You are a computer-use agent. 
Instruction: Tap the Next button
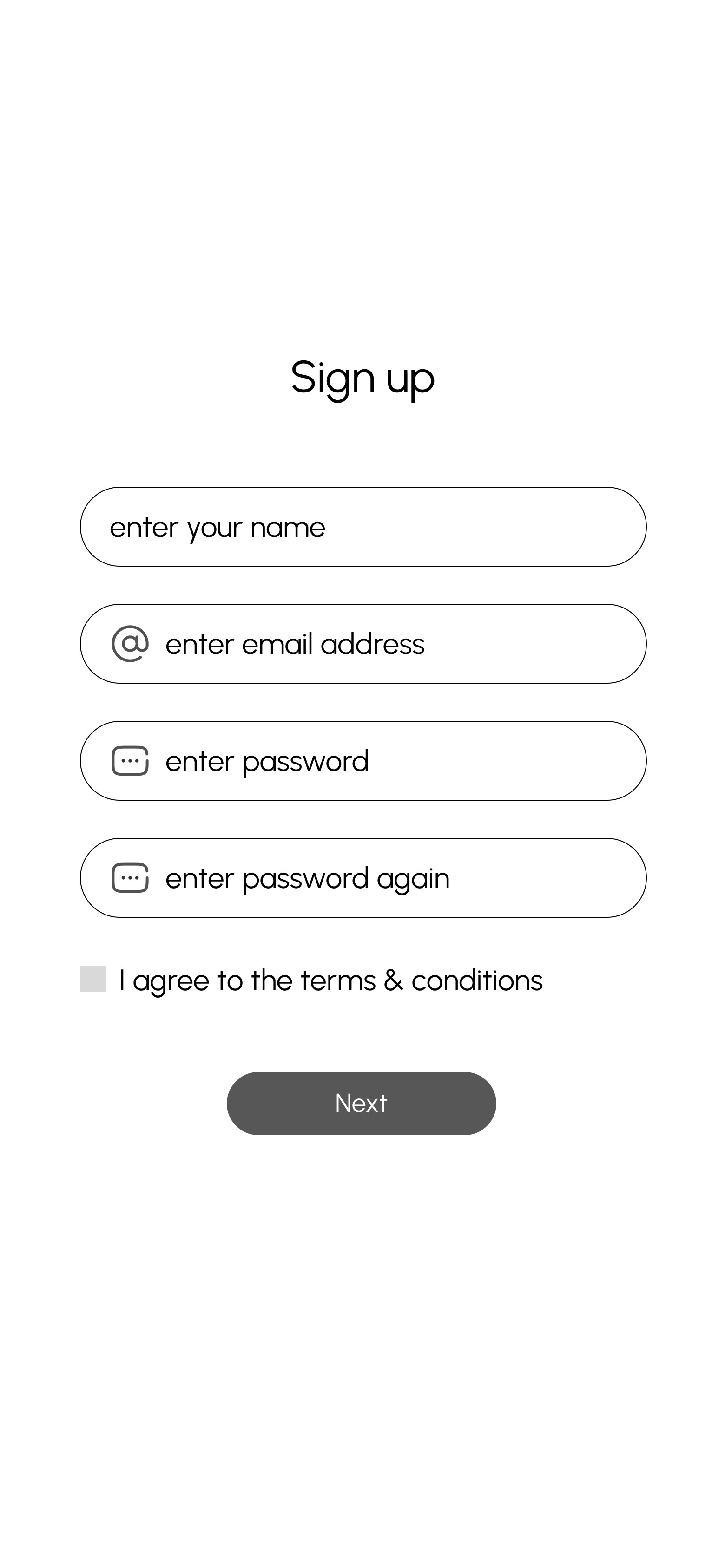[x=361, y=1103]
